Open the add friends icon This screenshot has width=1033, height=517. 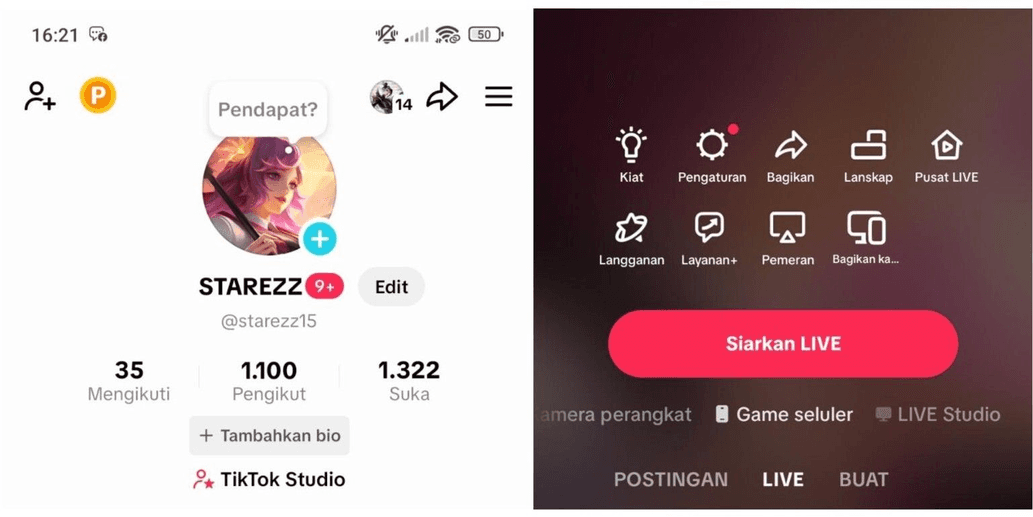coord(40,96)
